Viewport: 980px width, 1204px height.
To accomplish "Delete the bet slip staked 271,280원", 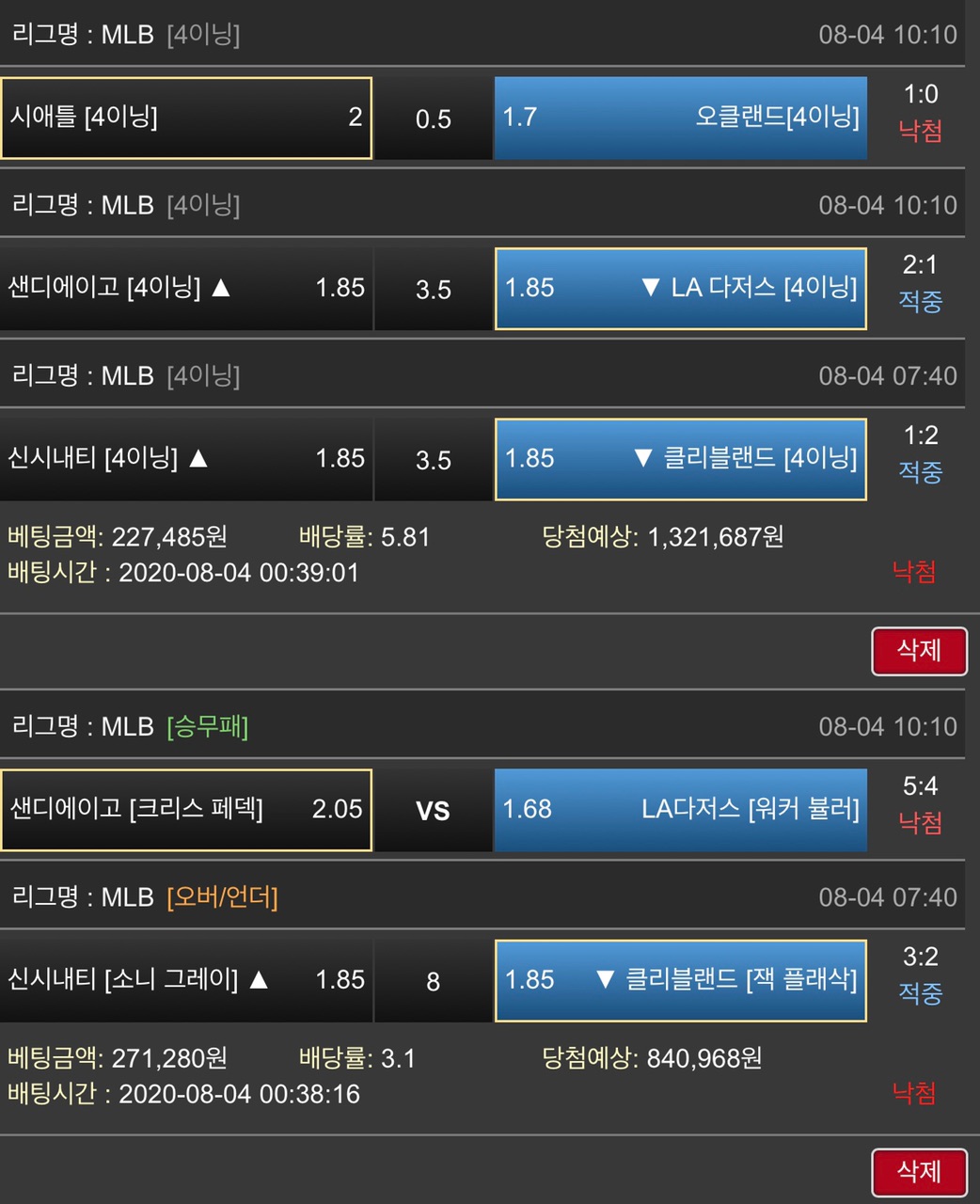I will click(919, 1172).
